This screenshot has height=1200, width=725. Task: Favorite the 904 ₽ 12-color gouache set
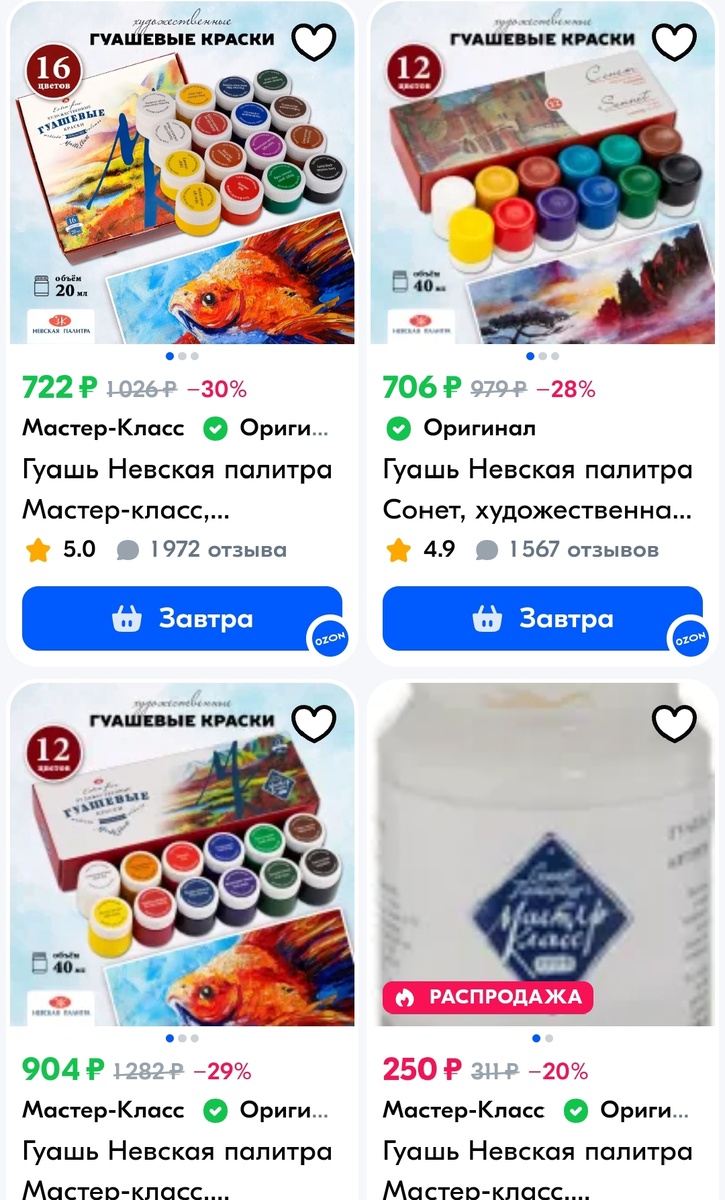[x=314, y=721]
